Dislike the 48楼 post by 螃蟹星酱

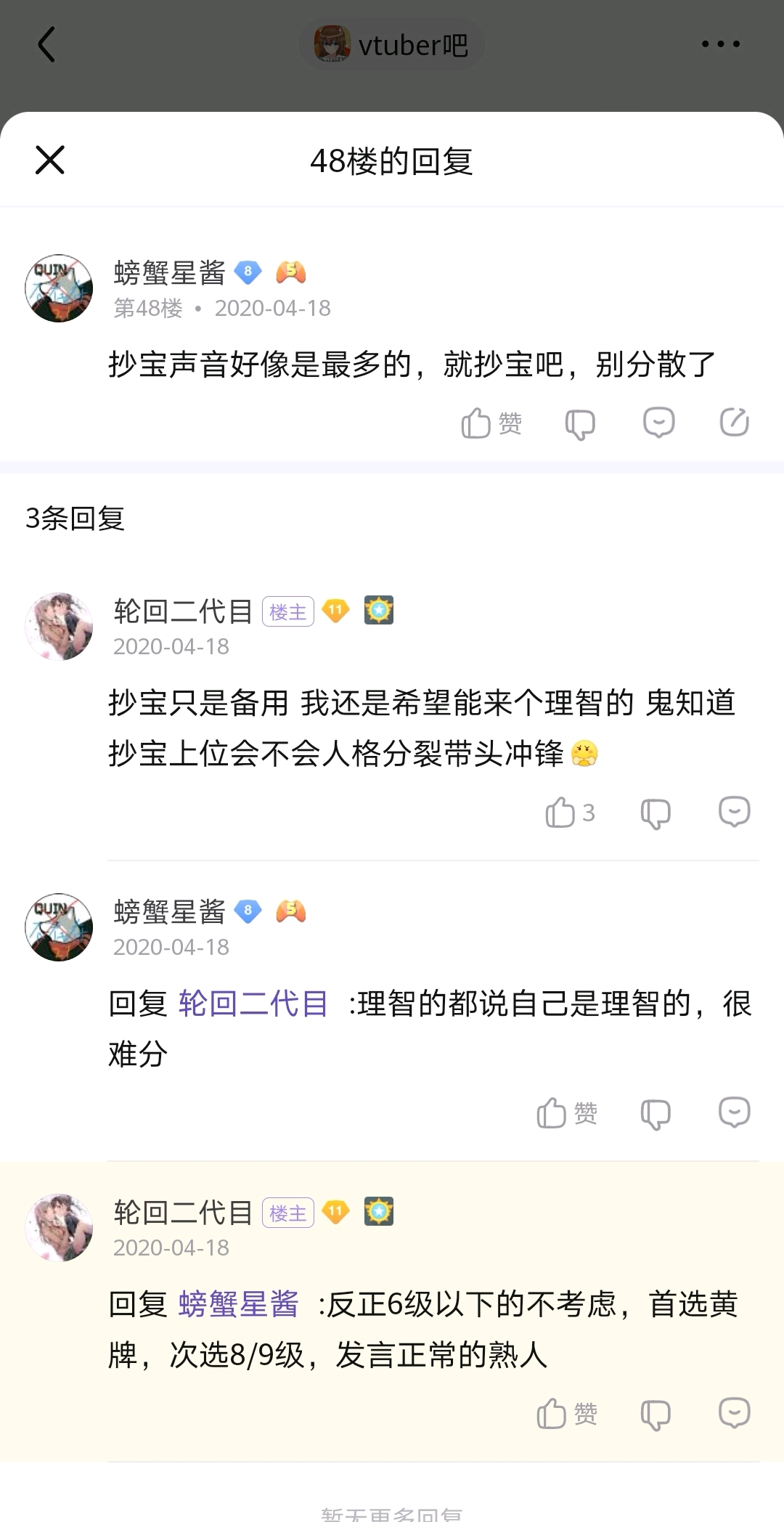click(x=580, y=423)
